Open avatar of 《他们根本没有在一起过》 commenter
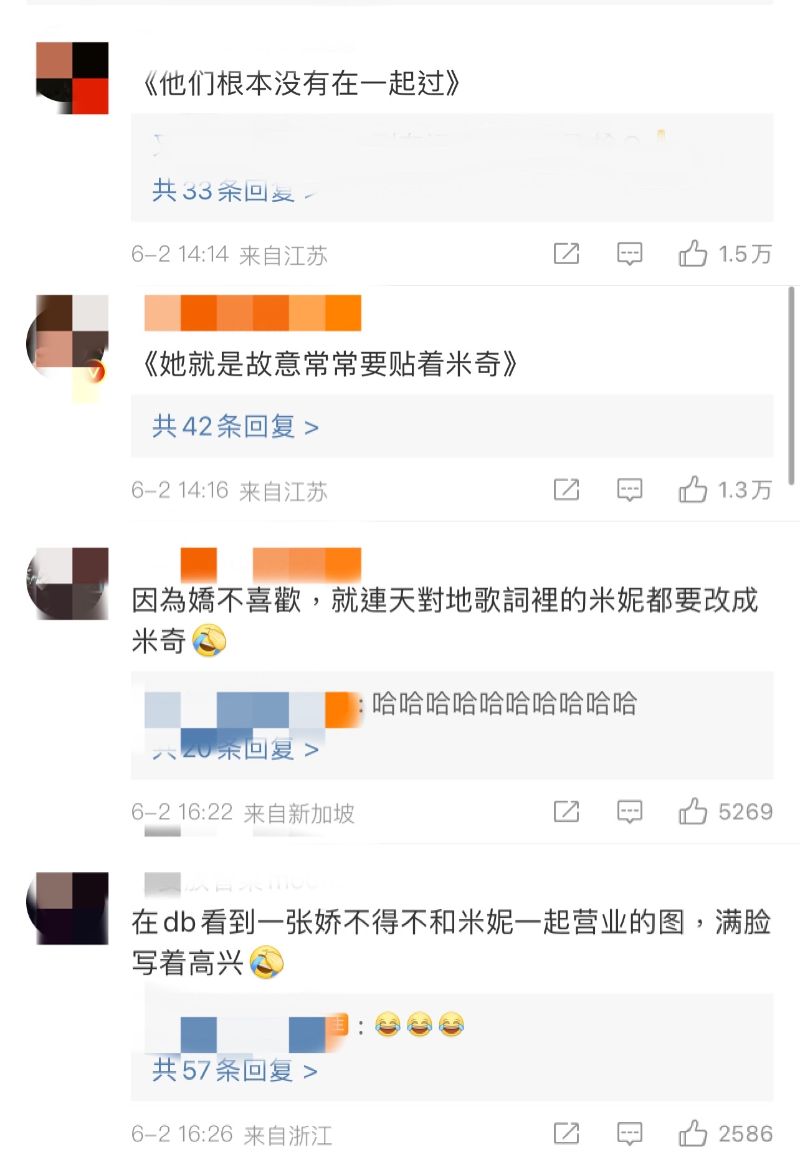Screen dimensions: 800x1162 (x=72, y=78)
